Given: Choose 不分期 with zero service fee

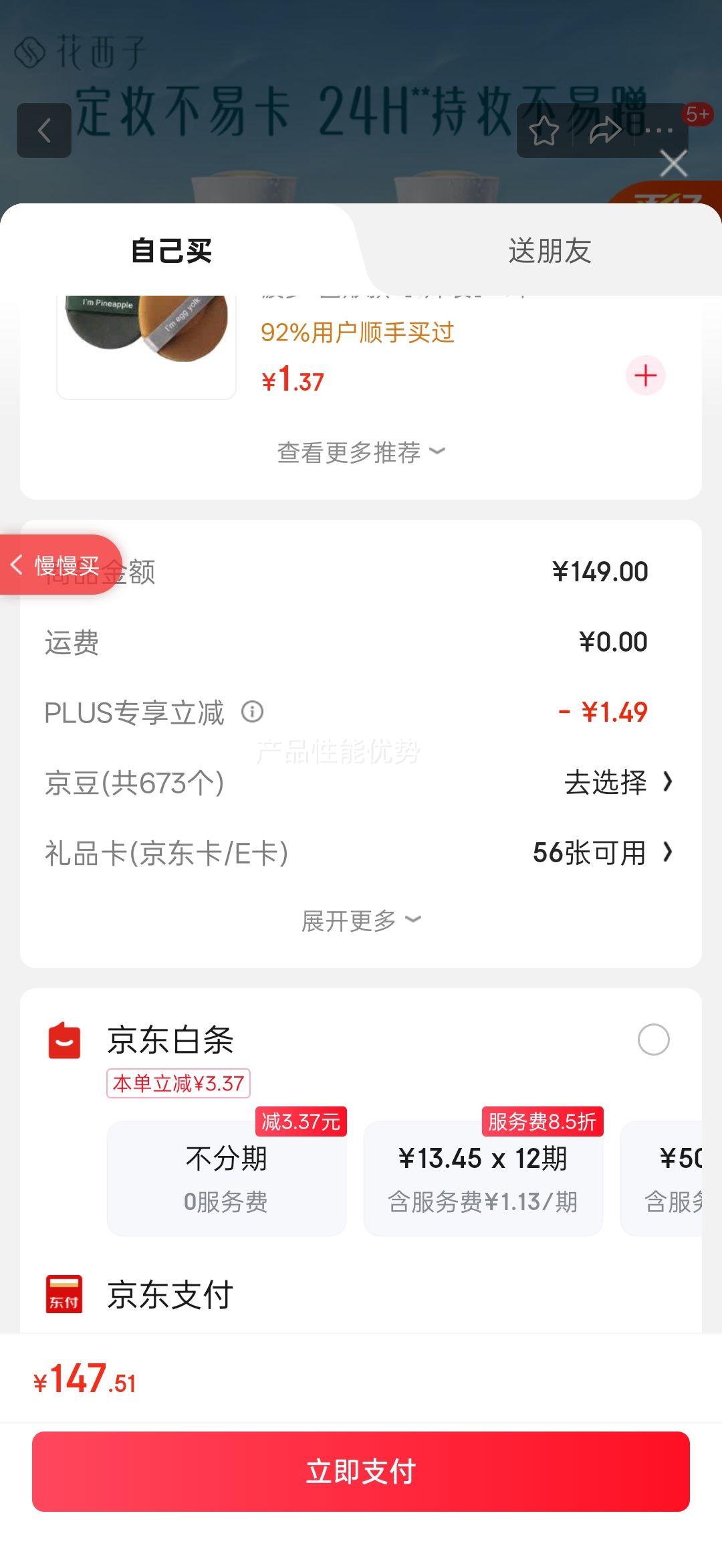Looking at the screenshot, I should (x=227, y=1178).
